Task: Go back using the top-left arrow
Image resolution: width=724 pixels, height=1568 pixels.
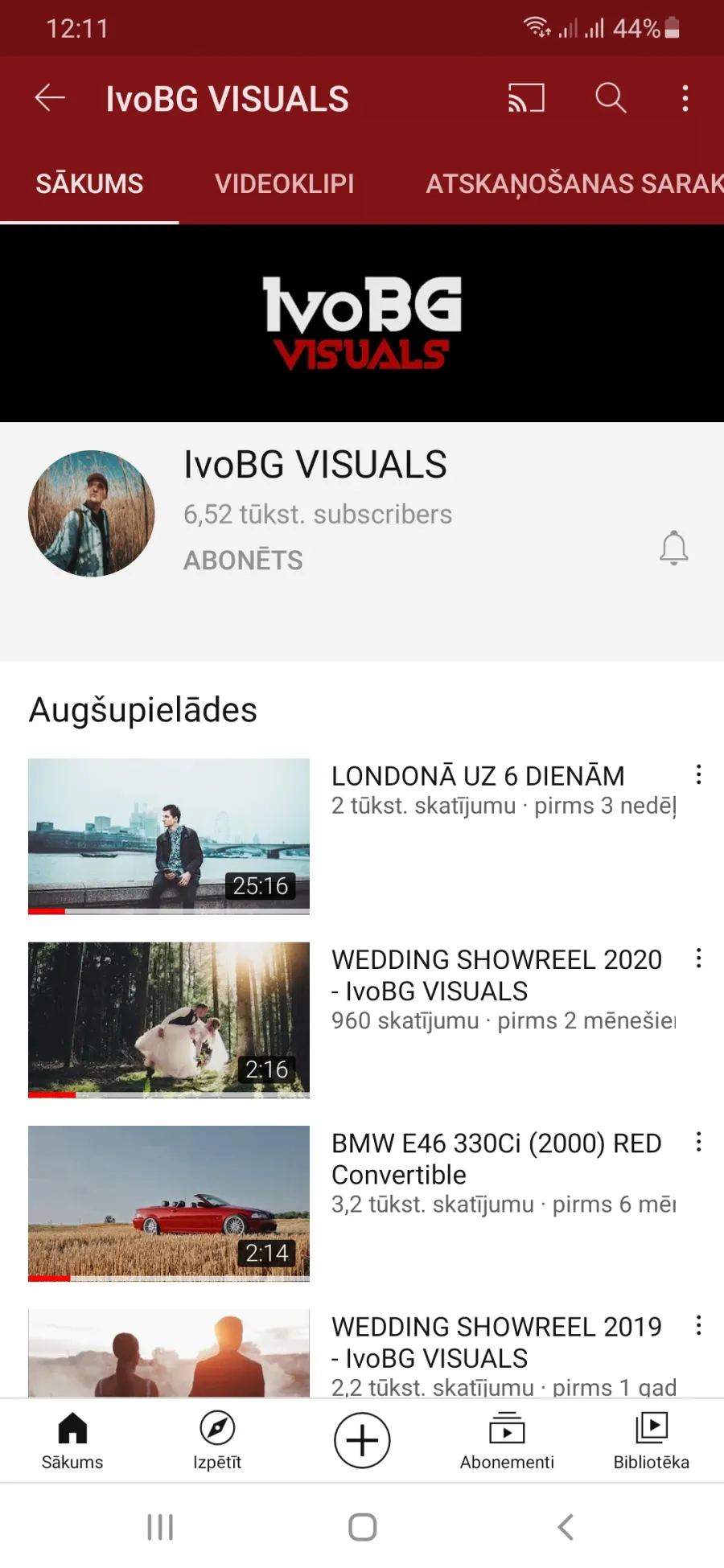Action: pyautogui.click(x=50, y=98)
